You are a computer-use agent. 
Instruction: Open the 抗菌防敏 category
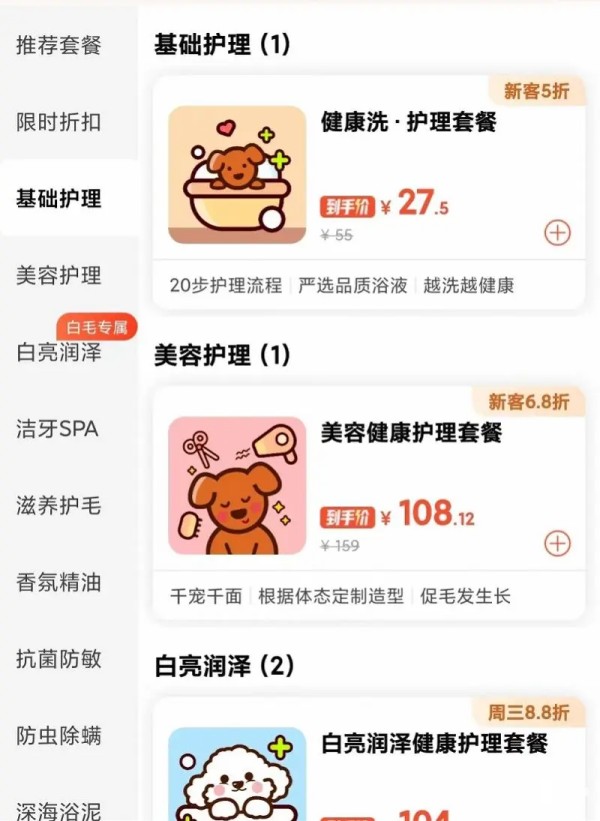[x=59, y=659]
